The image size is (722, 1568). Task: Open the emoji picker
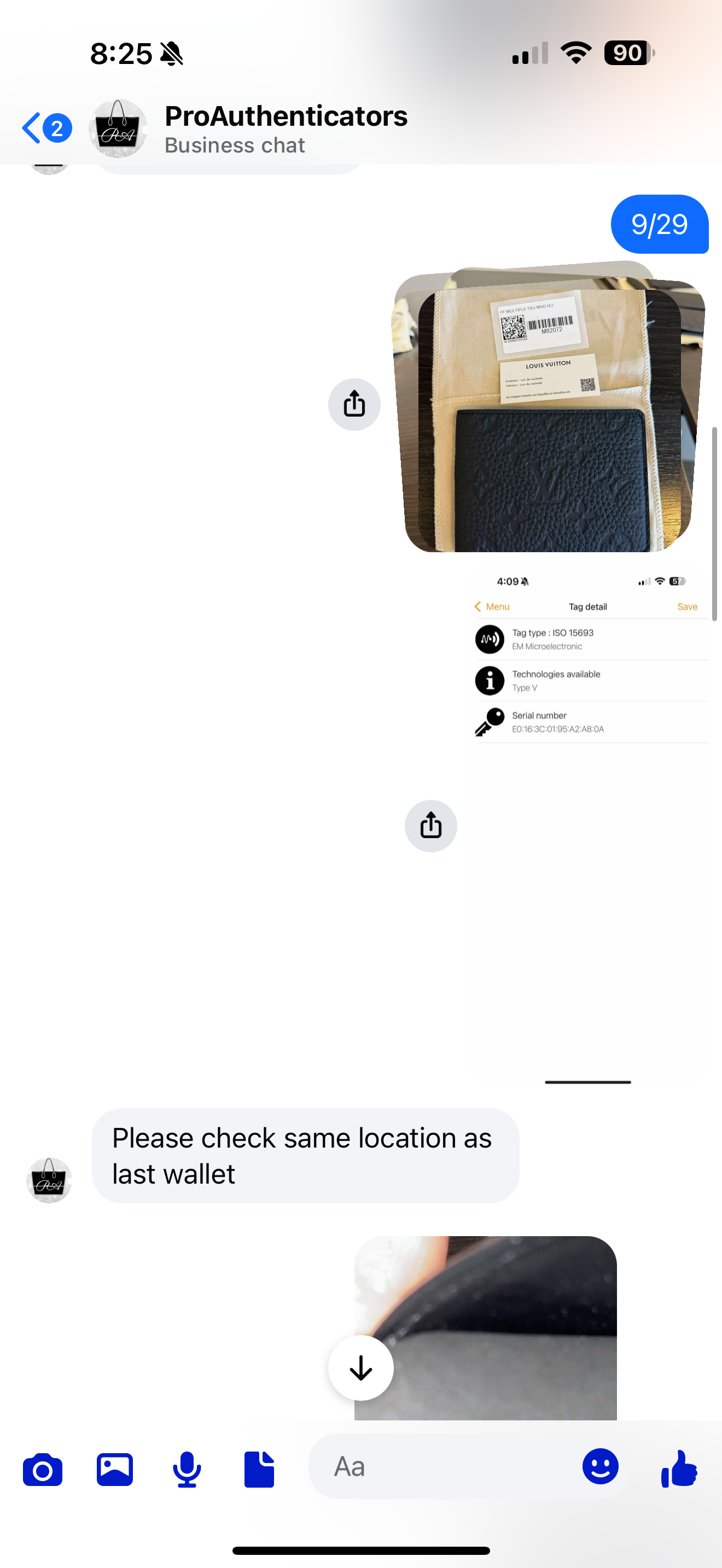point(600,1466)
